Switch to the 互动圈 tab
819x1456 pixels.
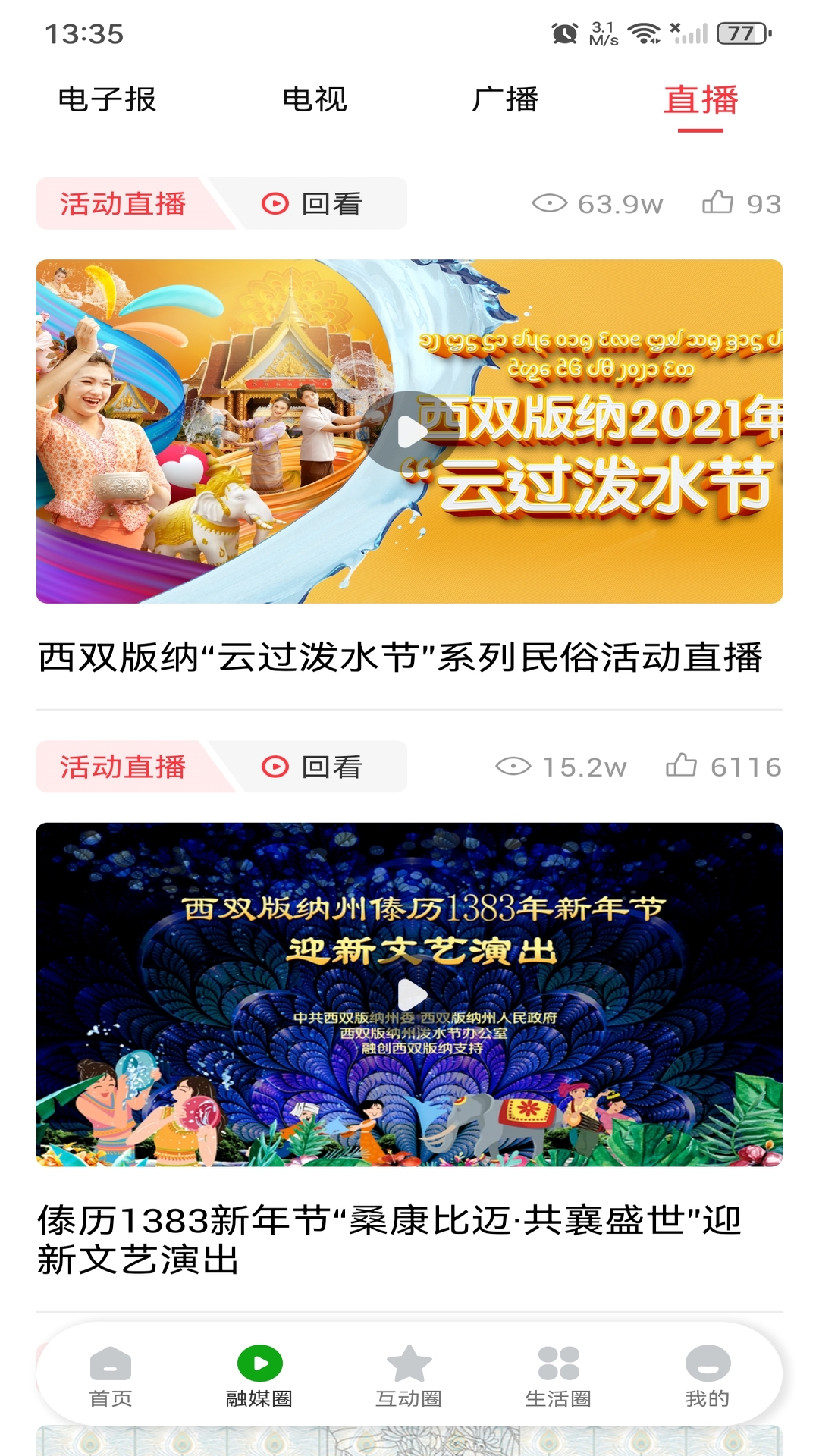(409, 1376)
